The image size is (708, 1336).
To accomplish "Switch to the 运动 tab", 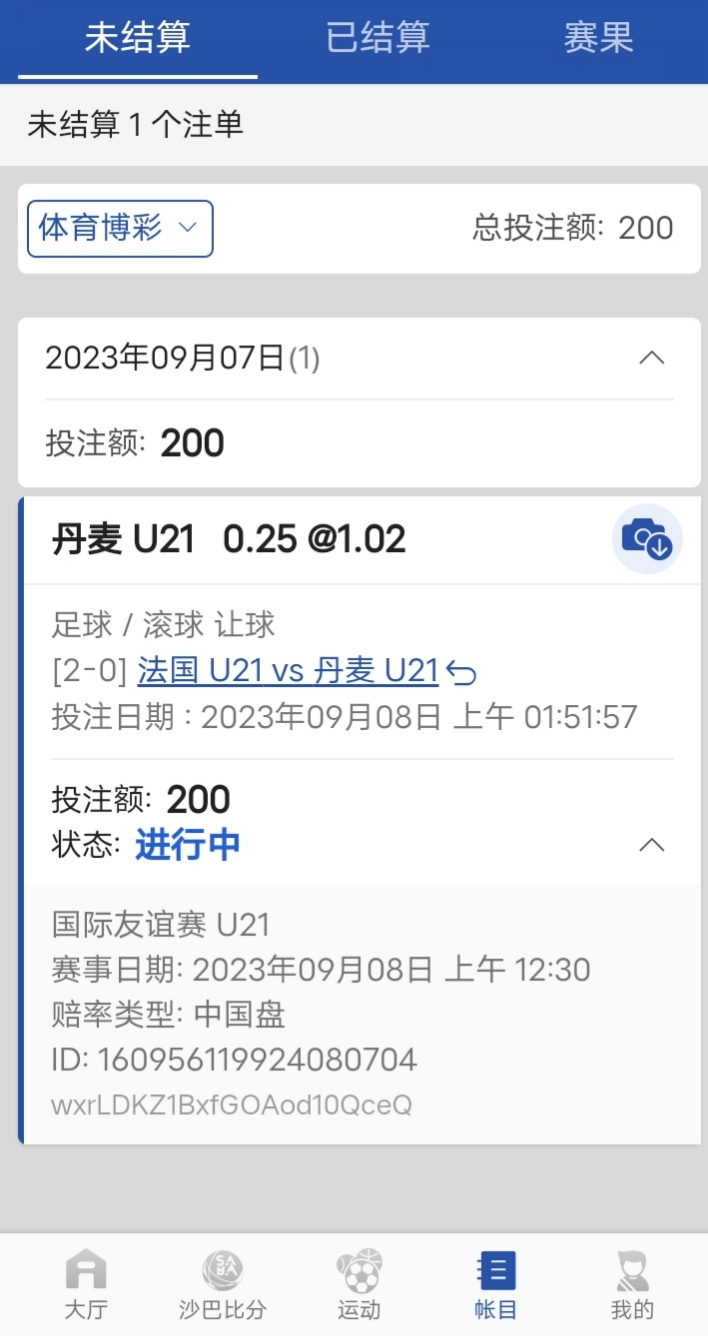I will tap(358, 1285).
